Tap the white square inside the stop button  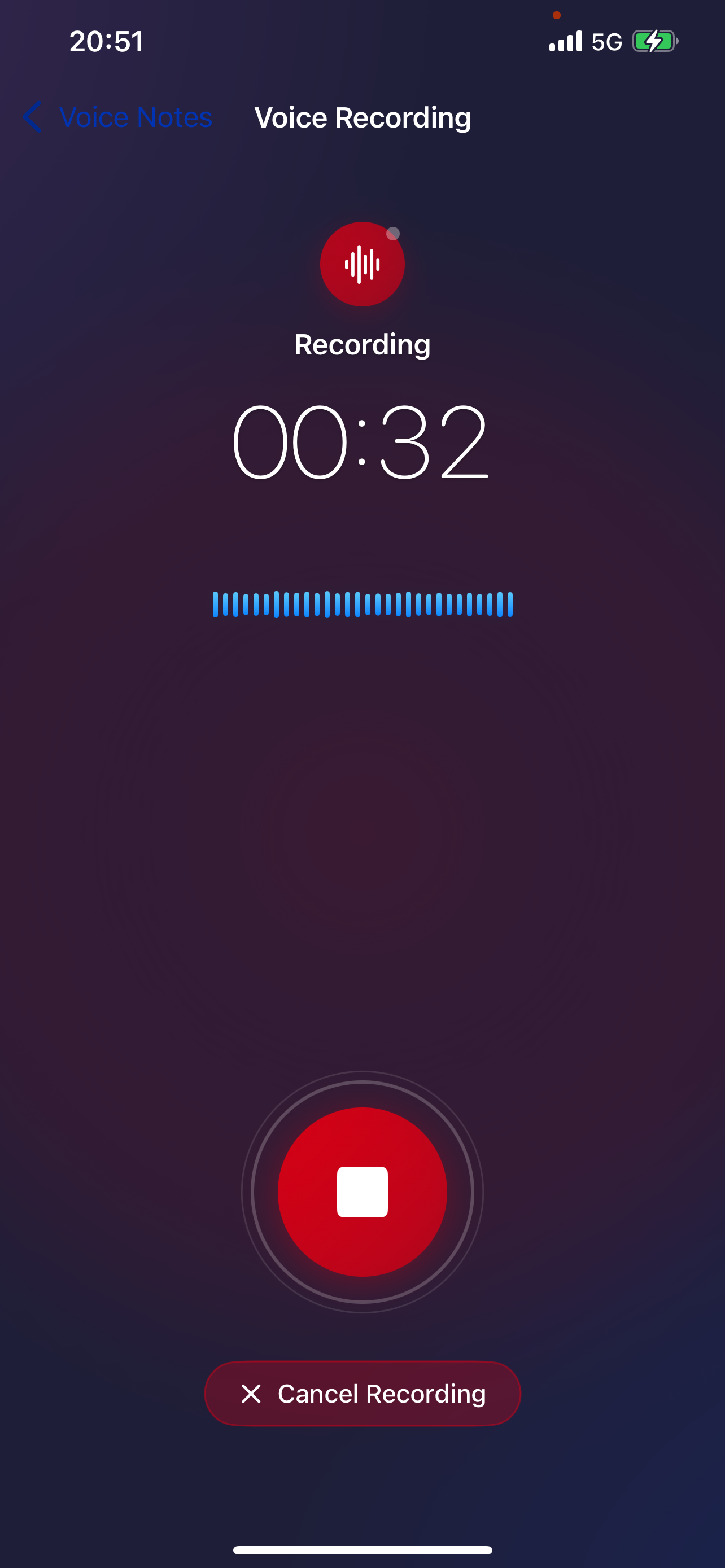click(x=362, y=1192)
